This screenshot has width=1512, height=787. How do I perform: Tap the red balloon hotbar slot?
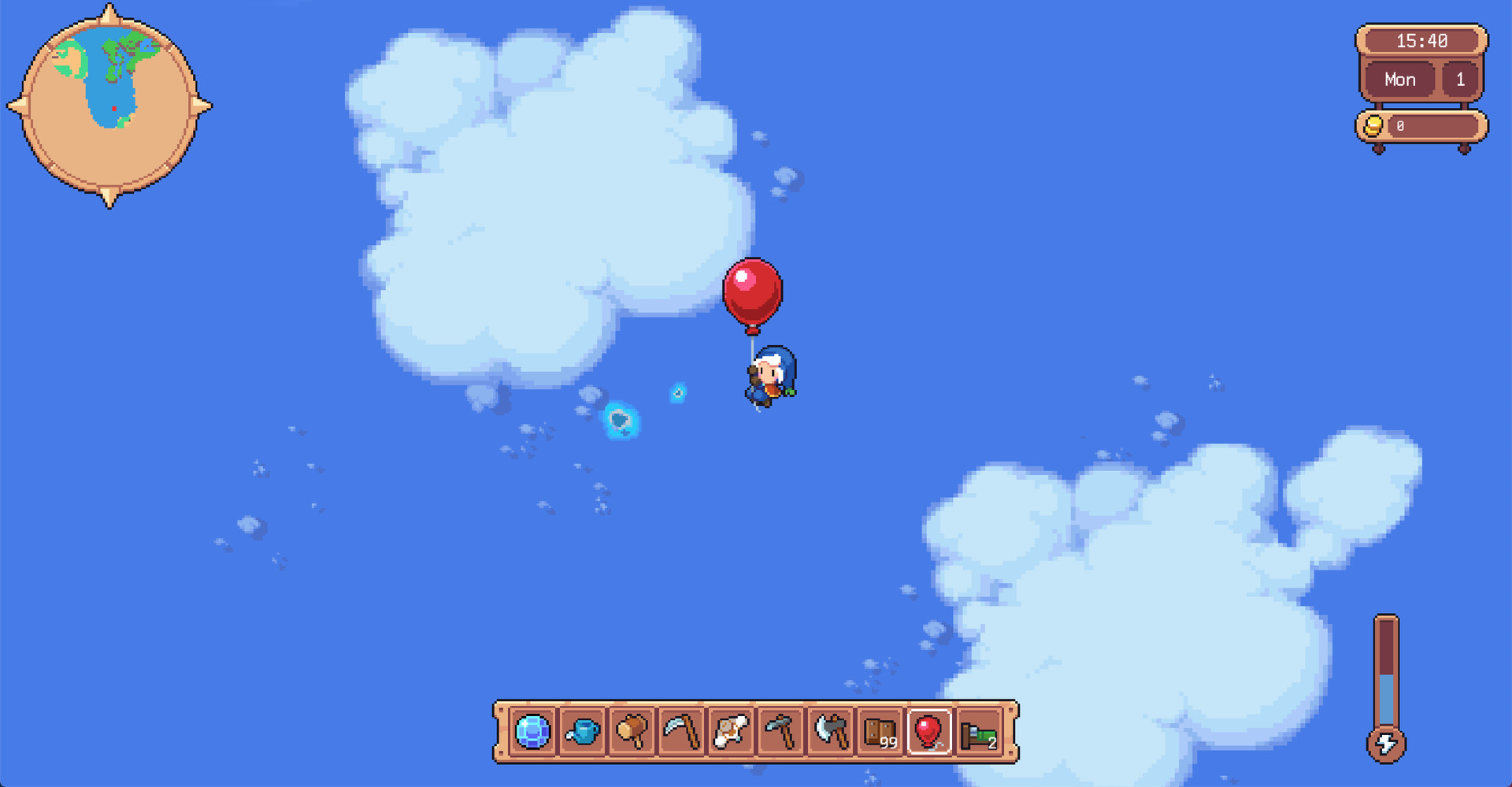point(929,732)
